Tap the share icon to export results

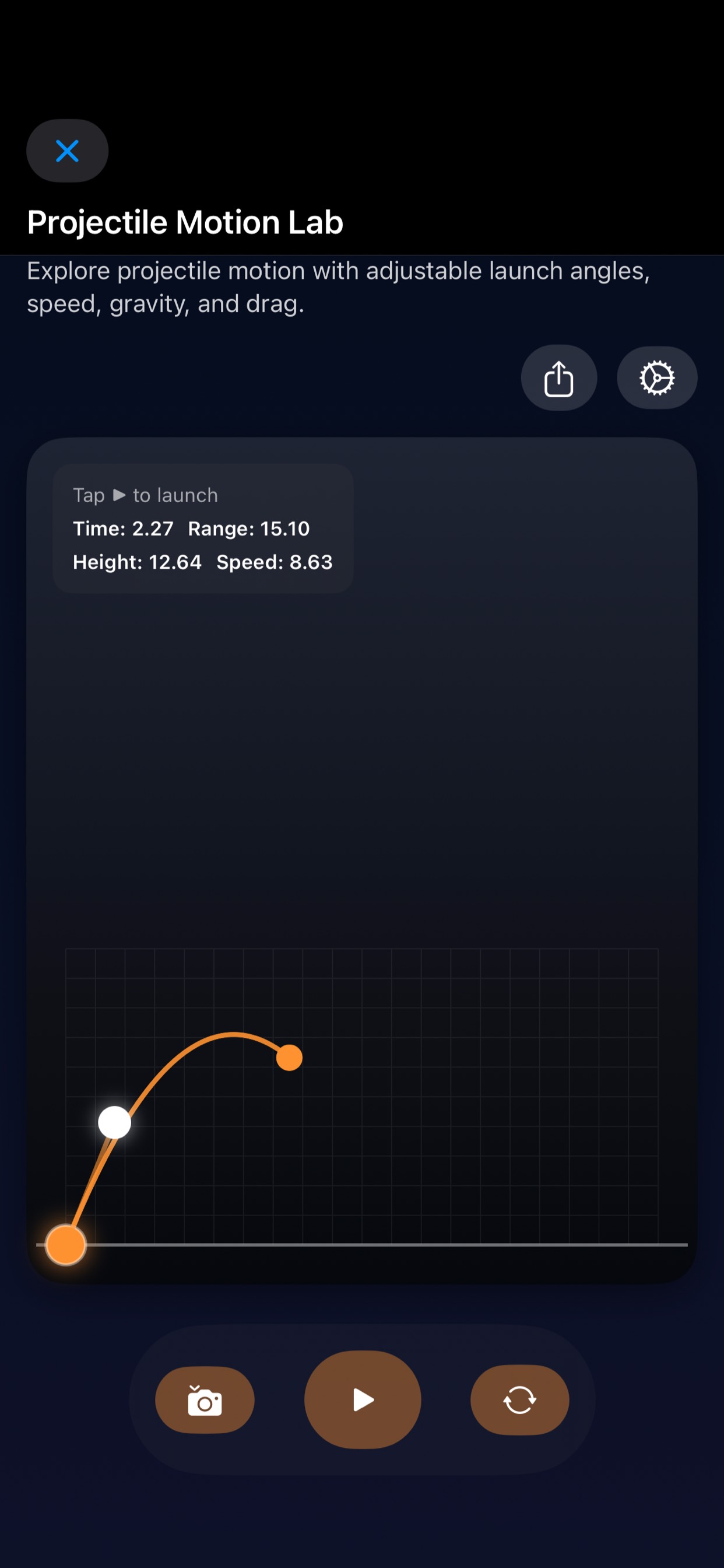(x=558, y=377)
